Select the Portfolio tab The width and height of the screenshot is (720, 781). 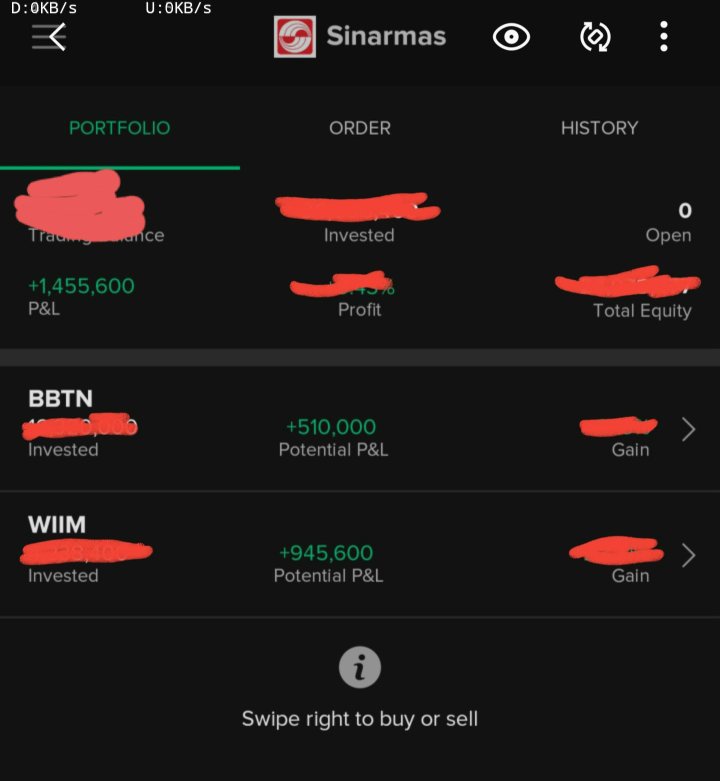(x=119, y=128)
